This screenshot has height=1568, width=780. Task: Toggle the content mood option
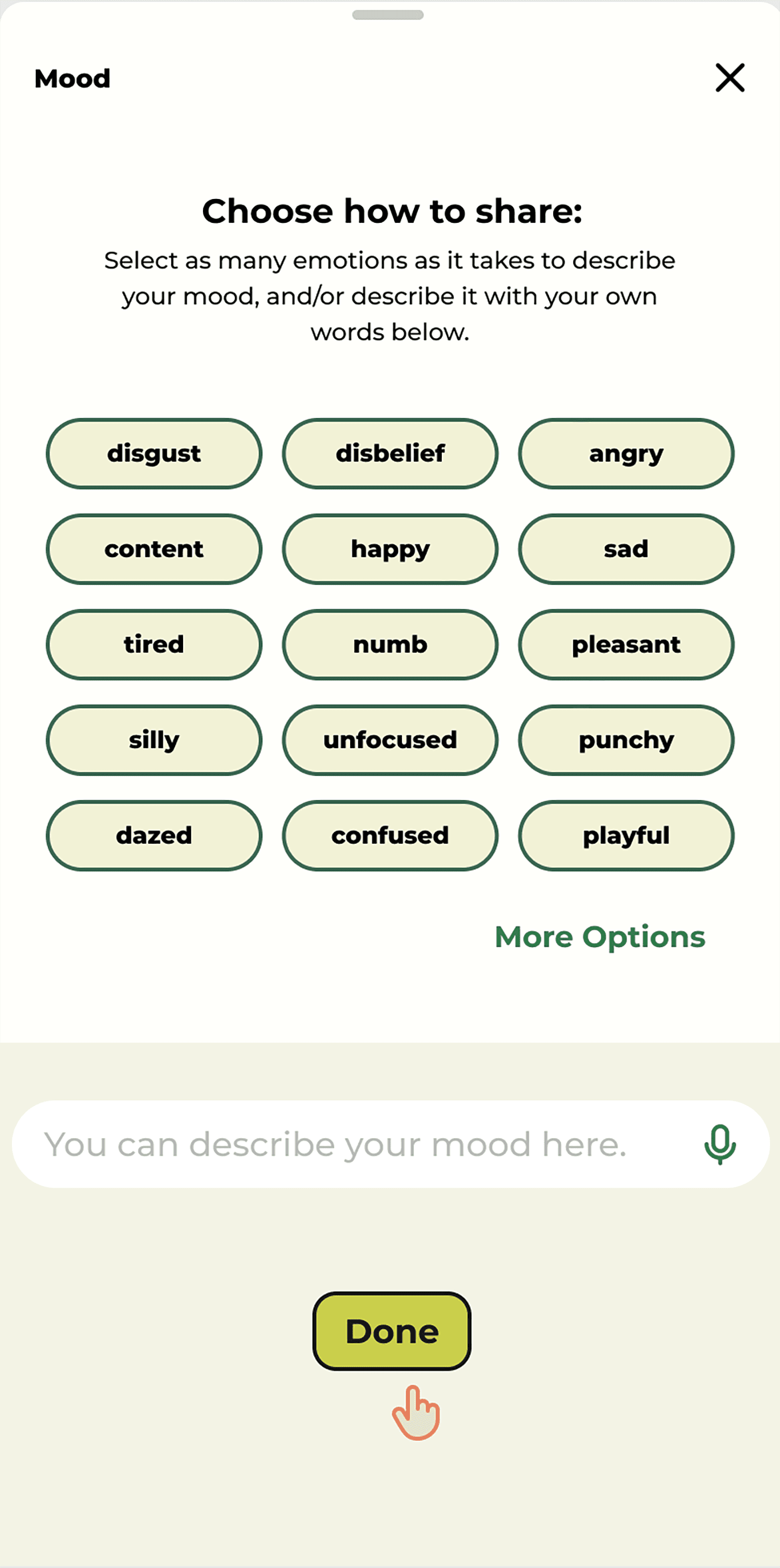pos(153,549)
